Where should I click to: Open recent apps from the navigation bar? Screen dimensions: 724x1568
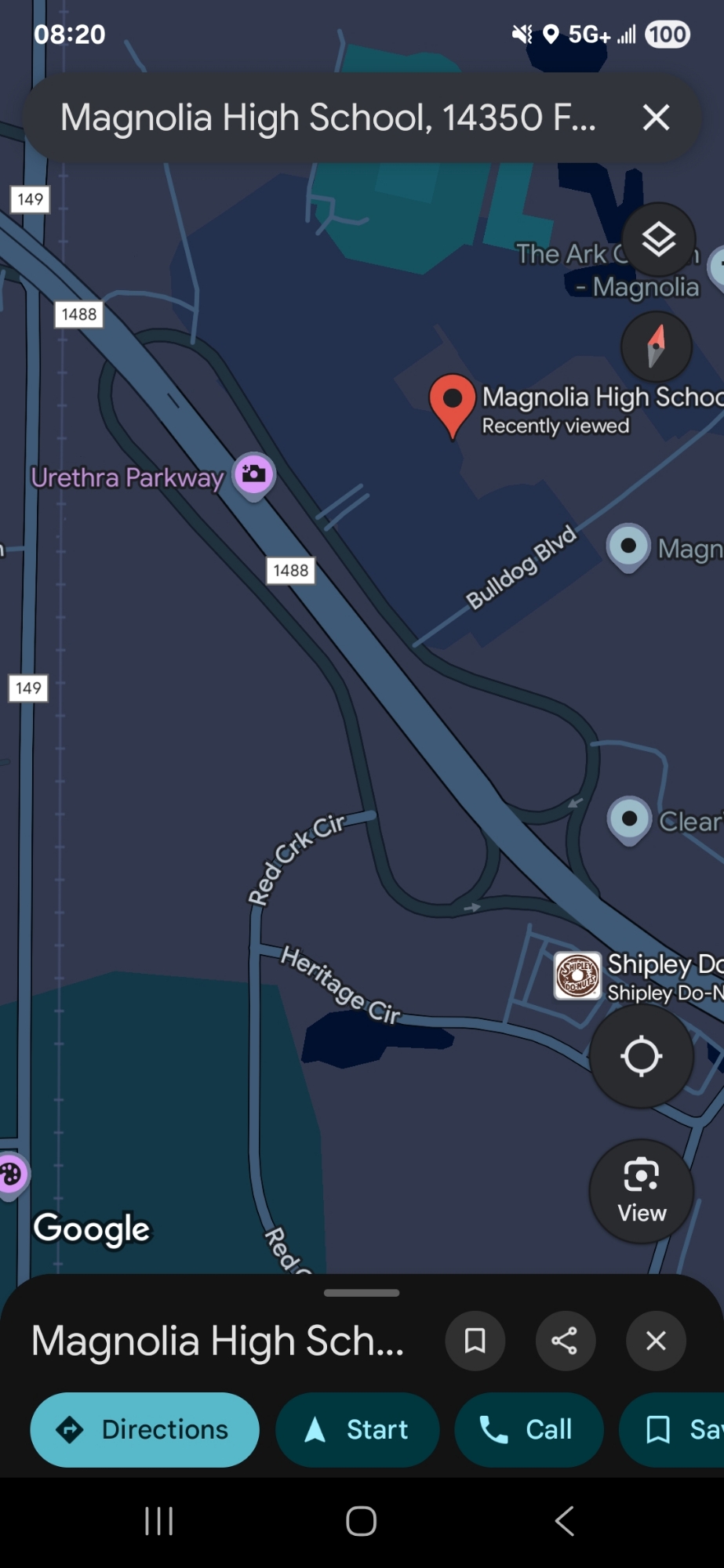coord(159,1521)
